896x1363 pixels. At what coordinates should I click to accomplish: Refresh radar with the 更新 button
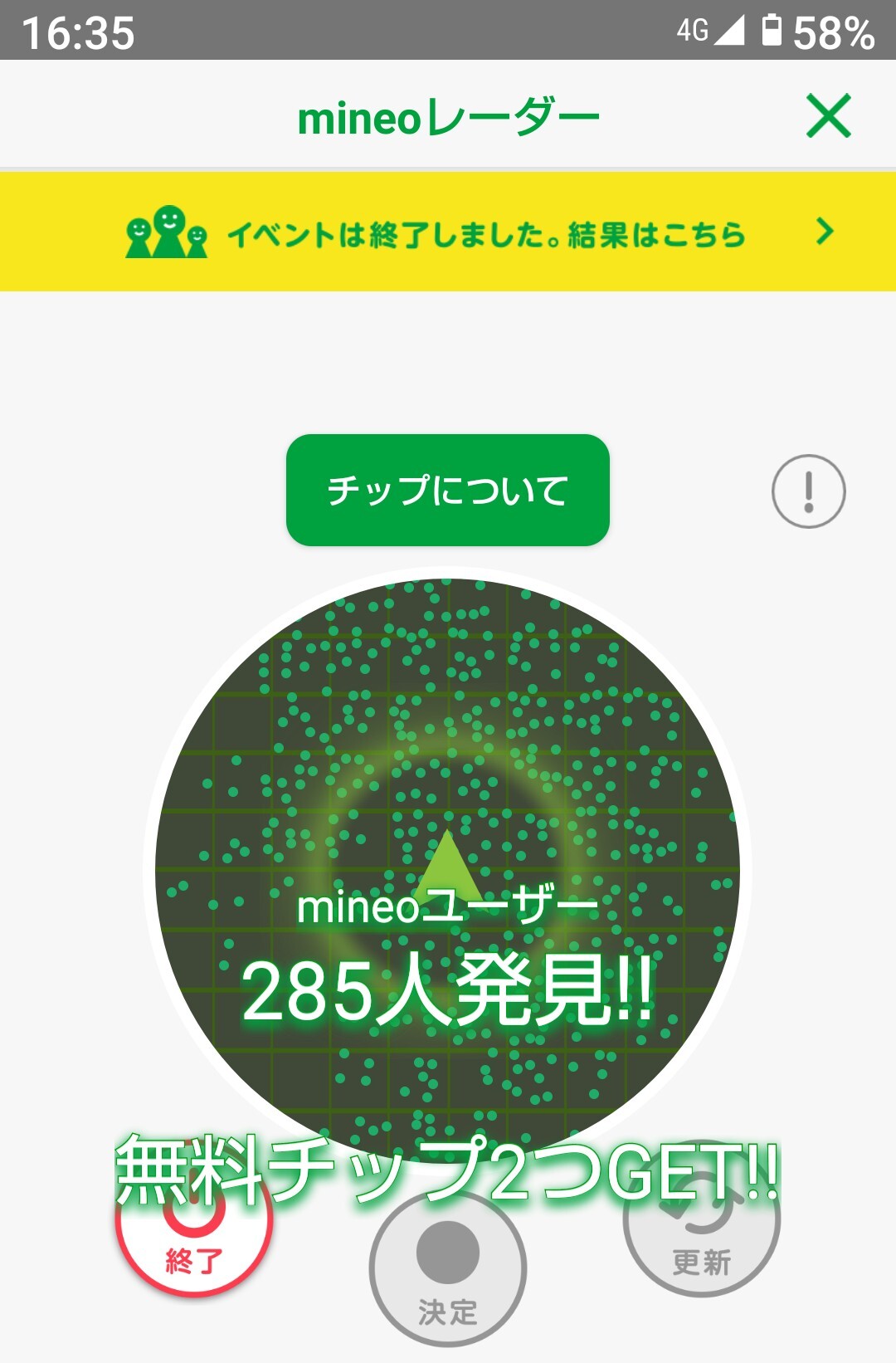coord(702,1219)
